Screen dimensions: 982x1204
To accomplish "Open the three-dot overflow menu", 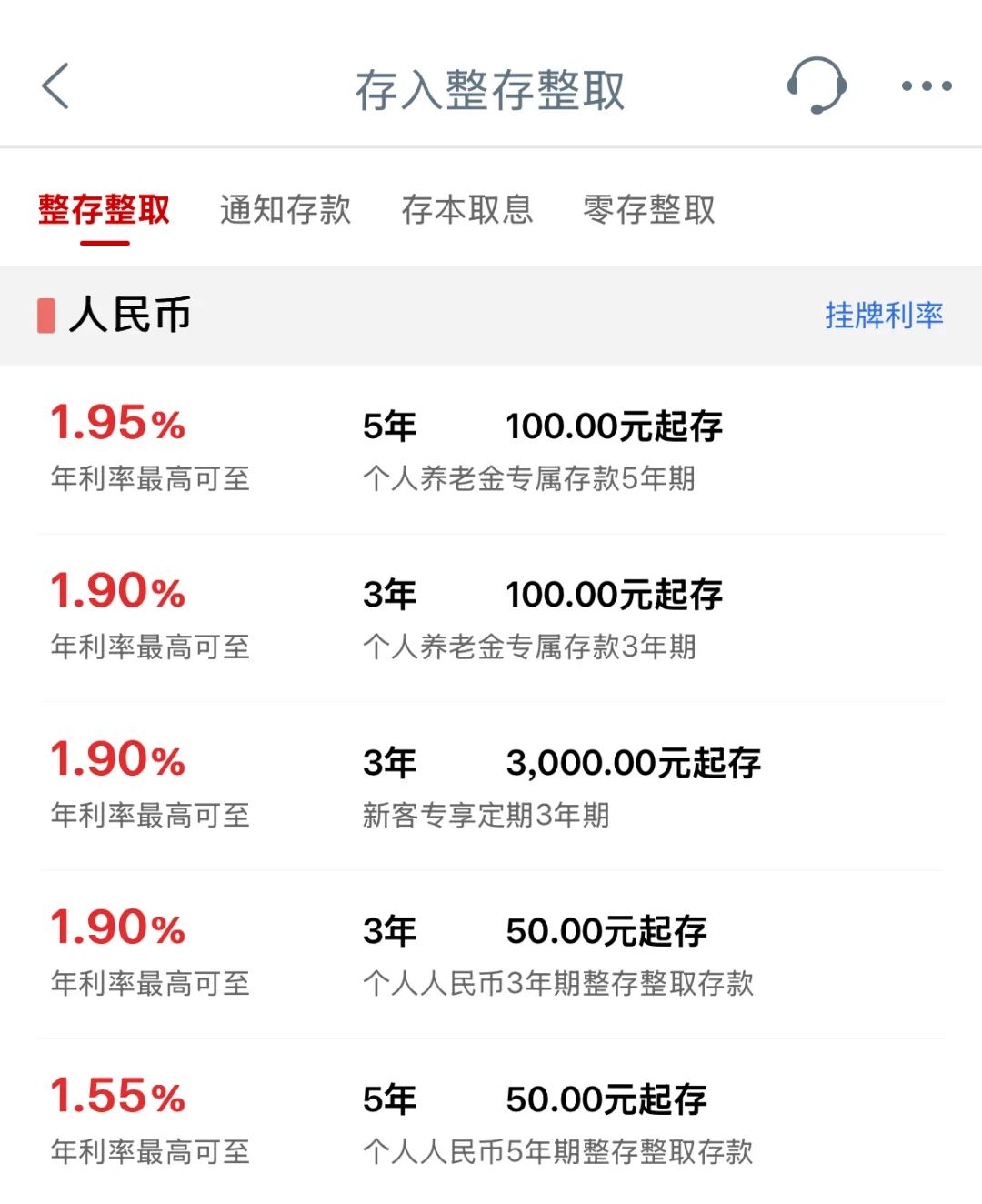I will tap(926, 87).
